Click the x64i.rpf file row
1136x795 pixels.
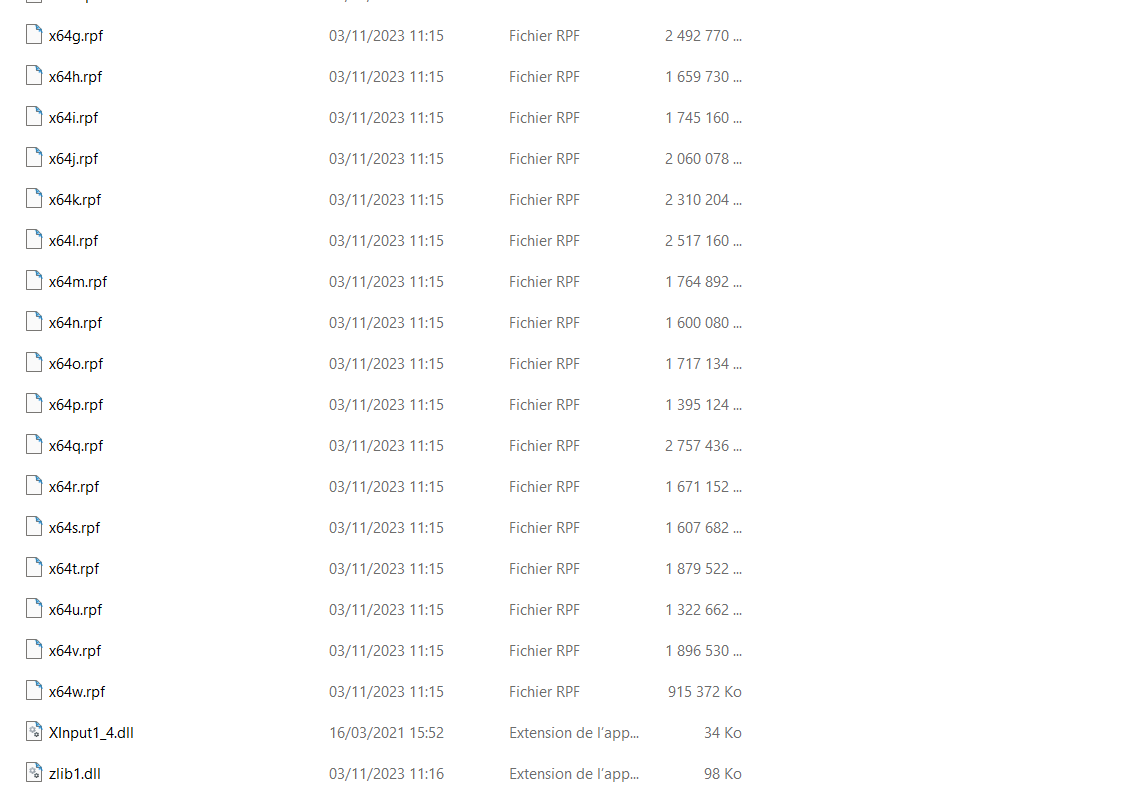pos(73,118)
